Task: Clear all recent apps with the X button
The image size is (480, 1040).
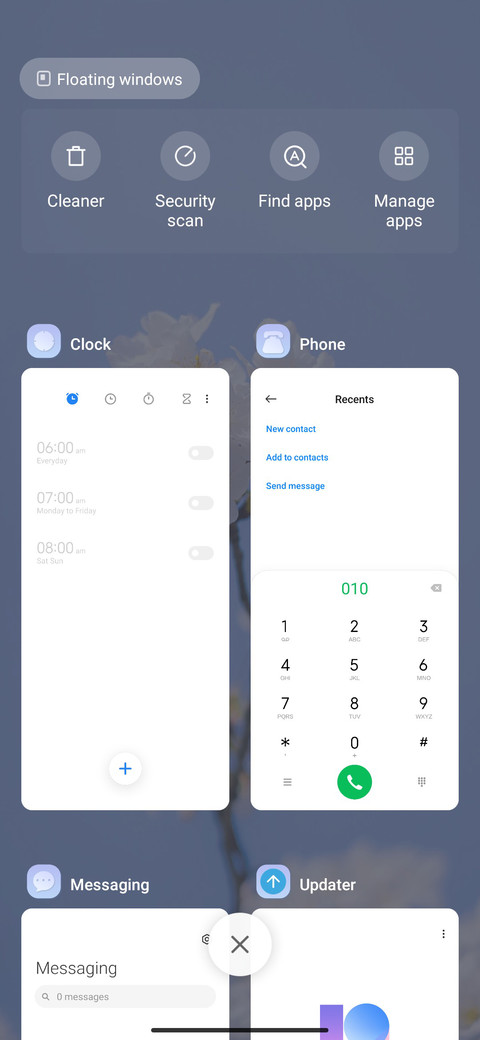Action: [240, 944]
